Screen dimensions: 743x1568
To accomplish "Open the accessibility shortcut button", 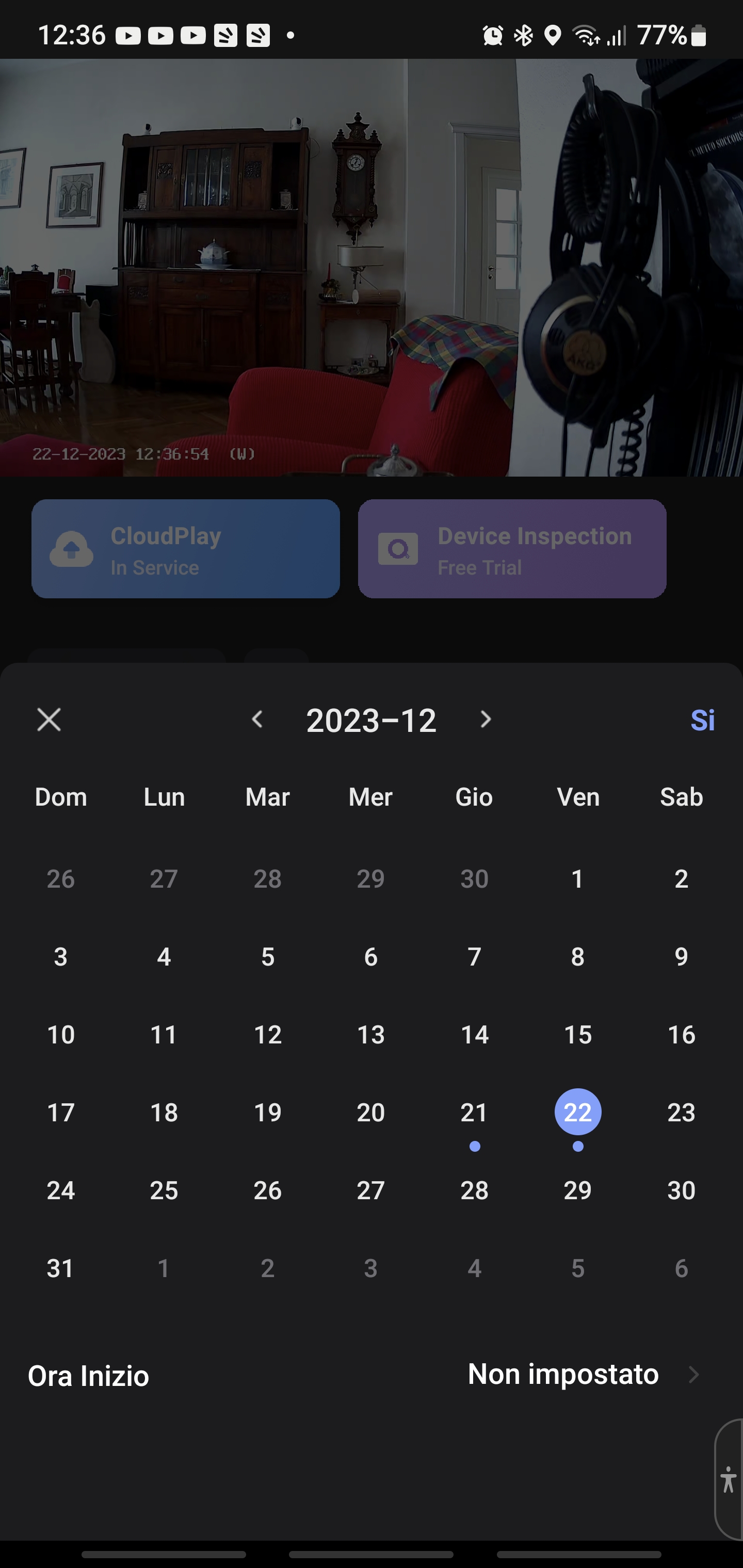I will pyautogui.click(x=729, y=1479).
